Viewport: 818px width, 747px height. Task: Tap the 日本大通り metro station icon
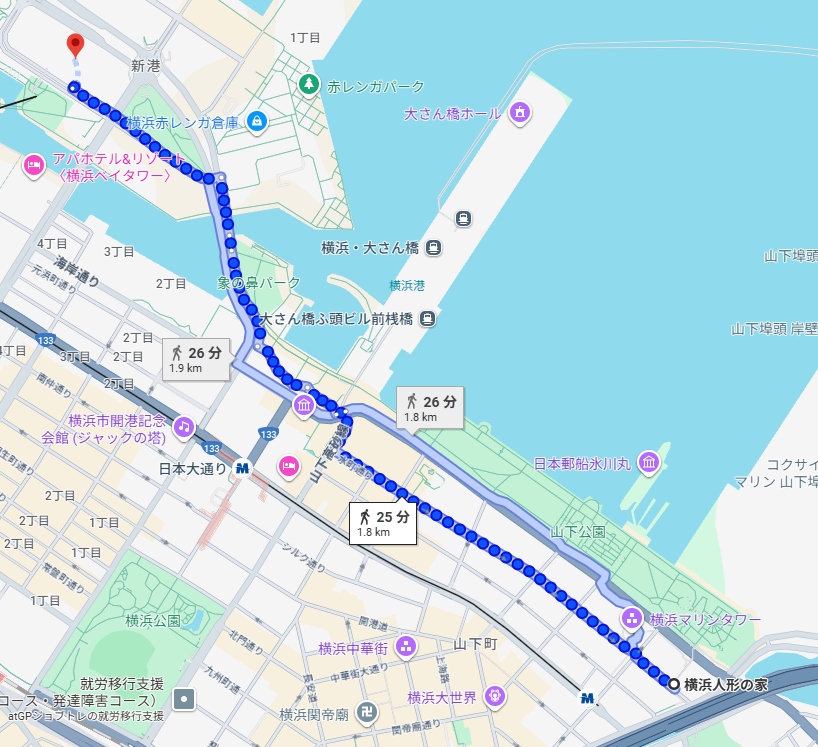tap(242, 467)
